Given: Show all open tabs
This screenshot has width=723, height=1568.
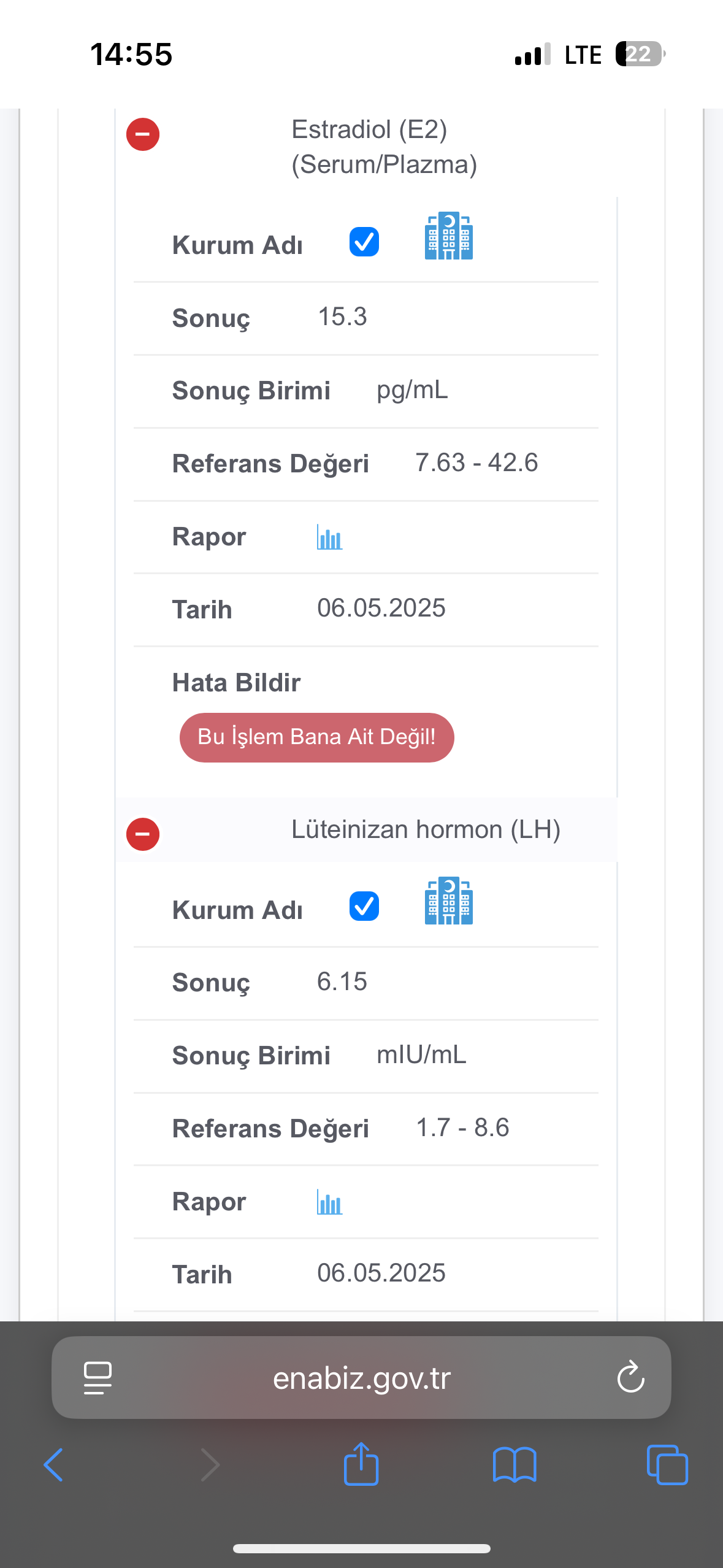Looking at the screenshot, I should (667, 1465).
